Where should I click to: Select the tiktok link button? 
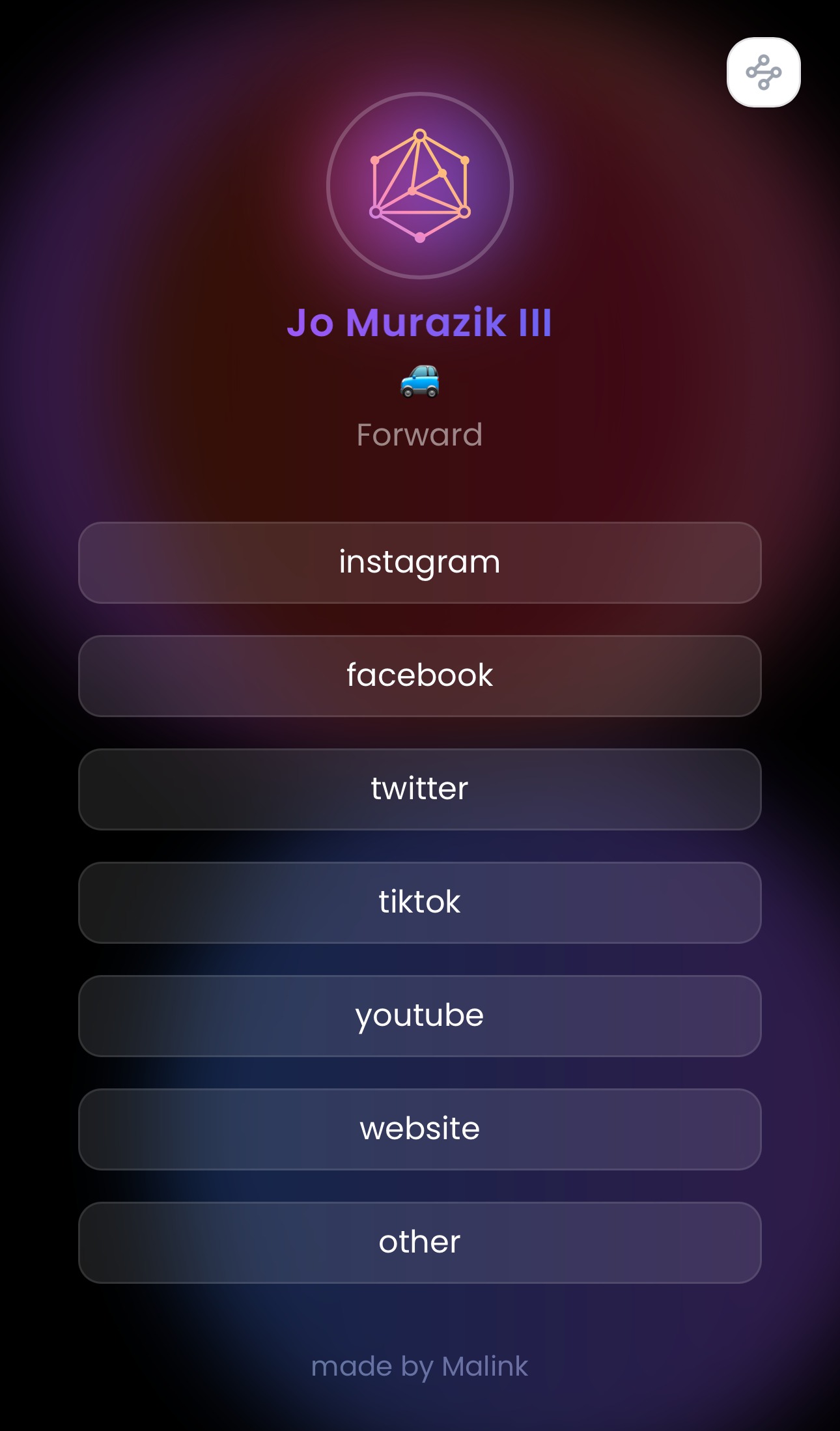pyautogui.click(x=419, y=902)
